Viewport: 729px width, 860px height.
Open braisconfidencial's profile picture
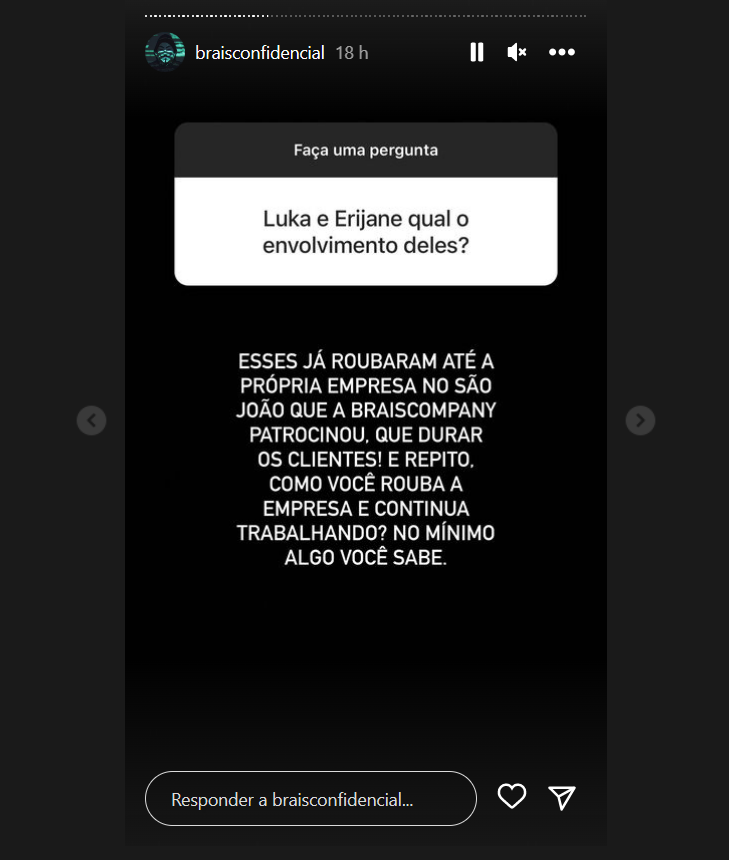(x=165, y=52)
